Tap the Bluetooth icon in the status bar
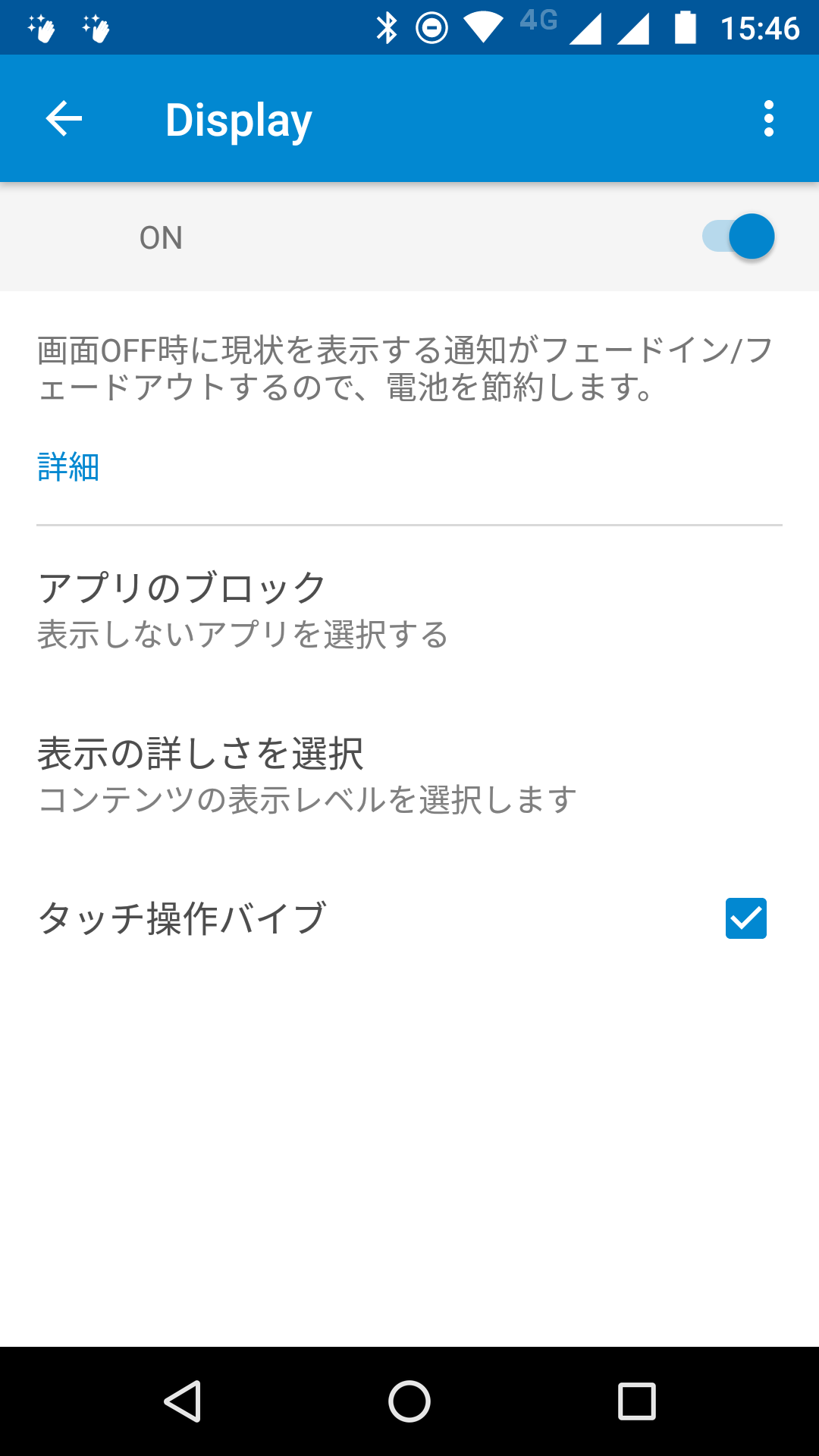The image size is (819, 1456). [x=388, y=25]
